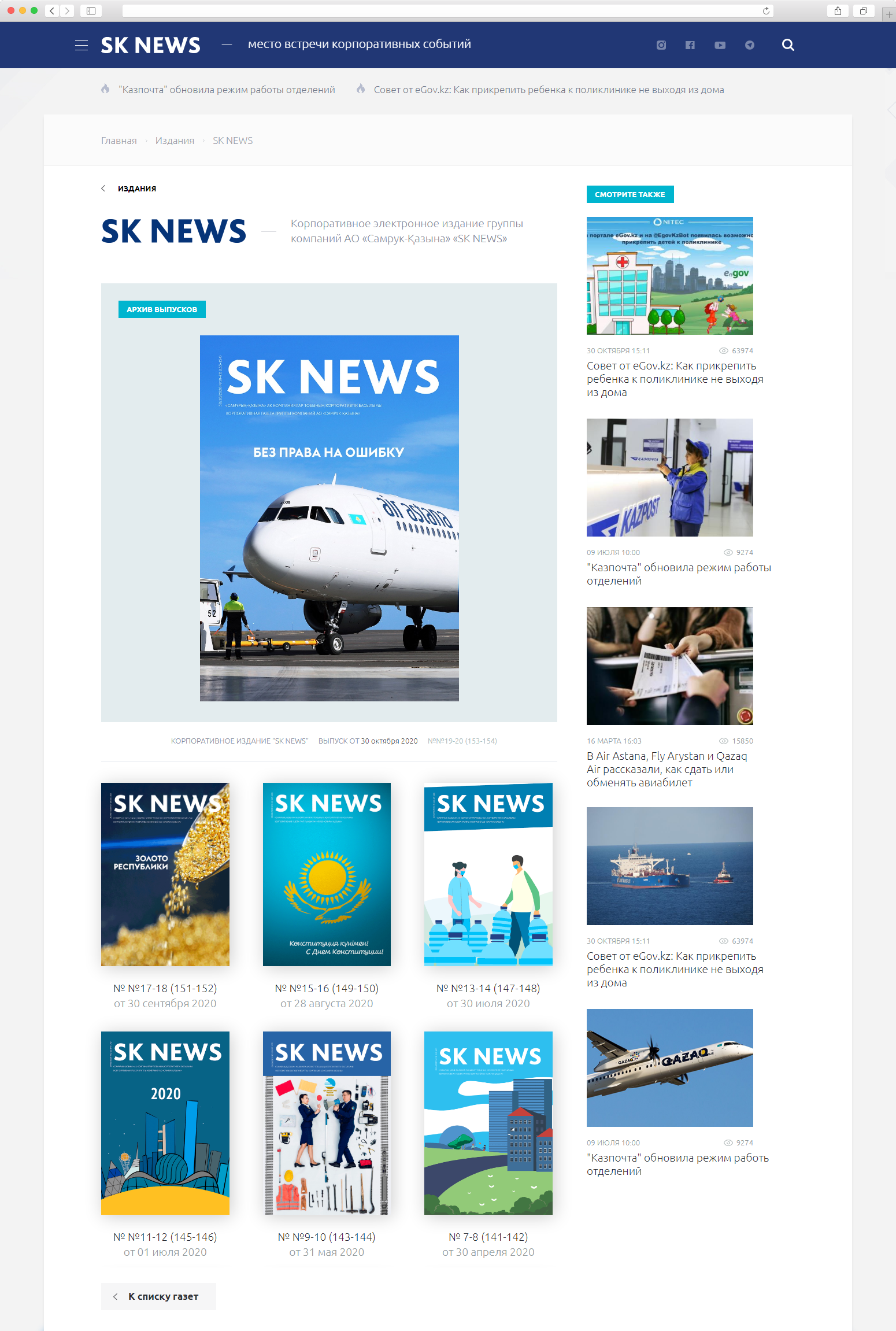Open the БЕЗ ПРАВА НА ОШИБКУ issue cover
The height and width of the screenshot is (1331, 896).
point(329,518)
